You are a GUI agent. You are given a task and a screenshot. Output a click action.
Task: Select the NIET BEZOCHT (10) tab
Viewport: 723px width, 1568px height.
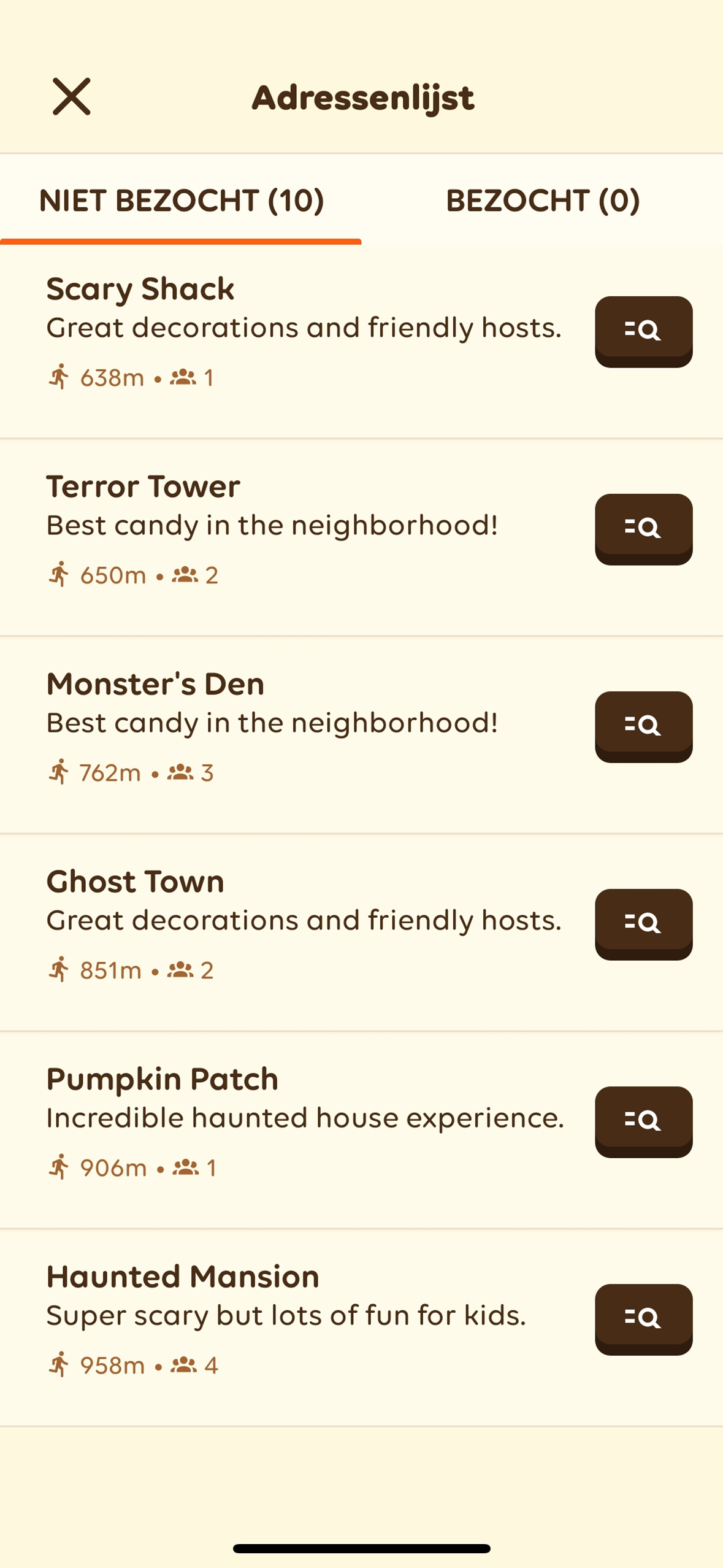coord(182,201)
